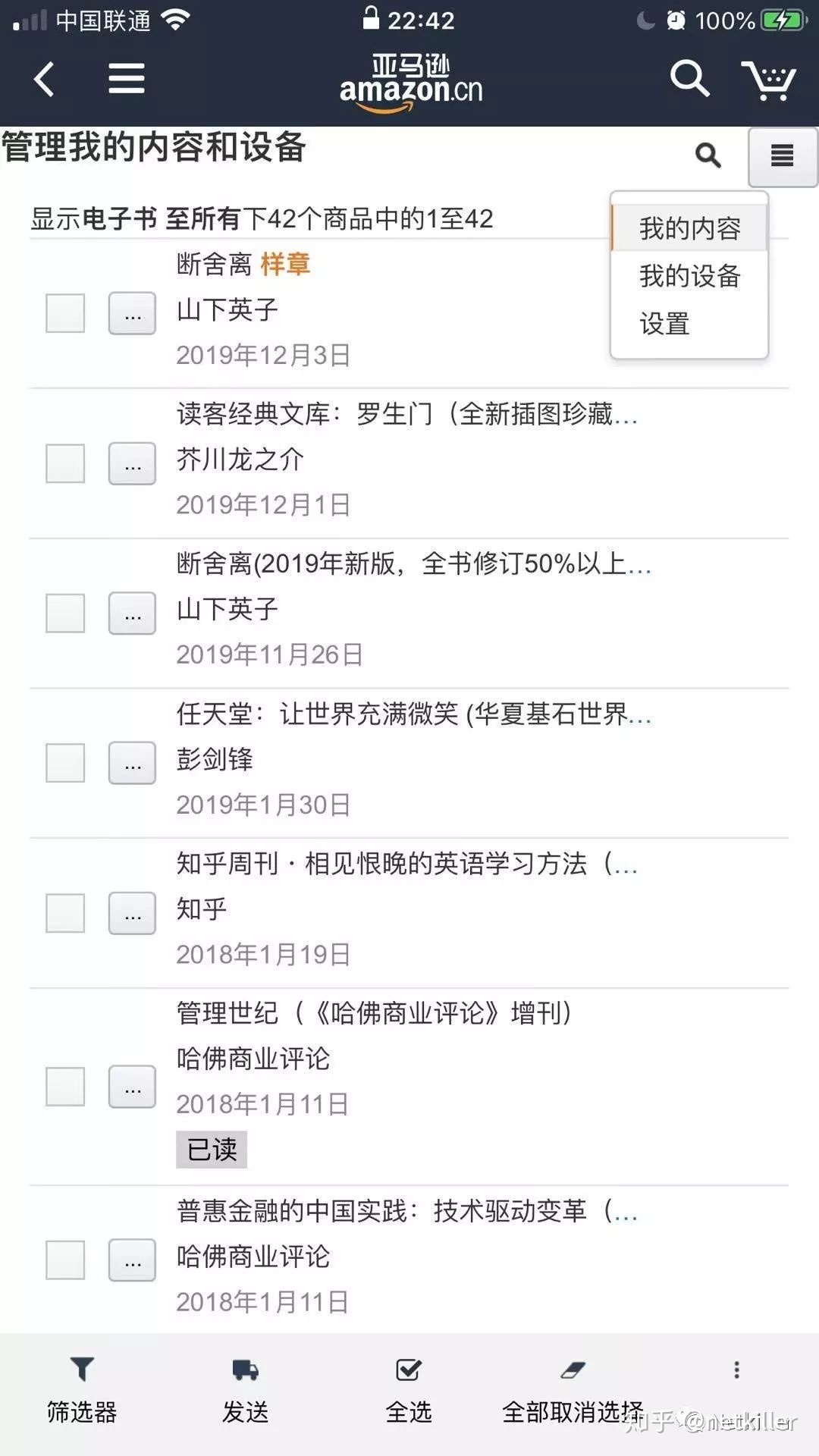Image resolution: width=819 pixels, height=1456 pixels.
Task: Check the checkbox for 断舍离 样章
Action: [64, 313]
